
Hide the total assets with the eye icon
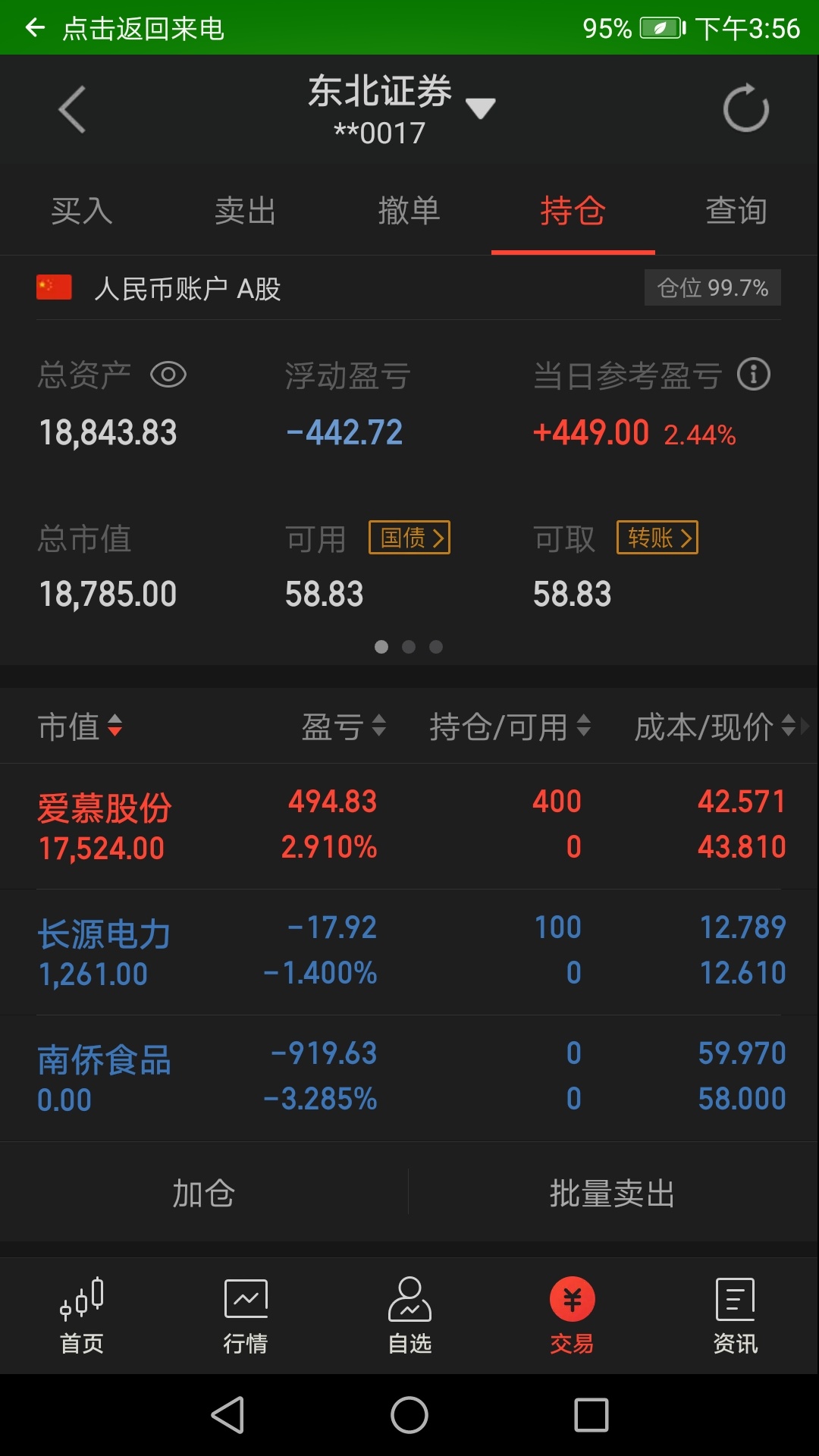tap(168, 375)
